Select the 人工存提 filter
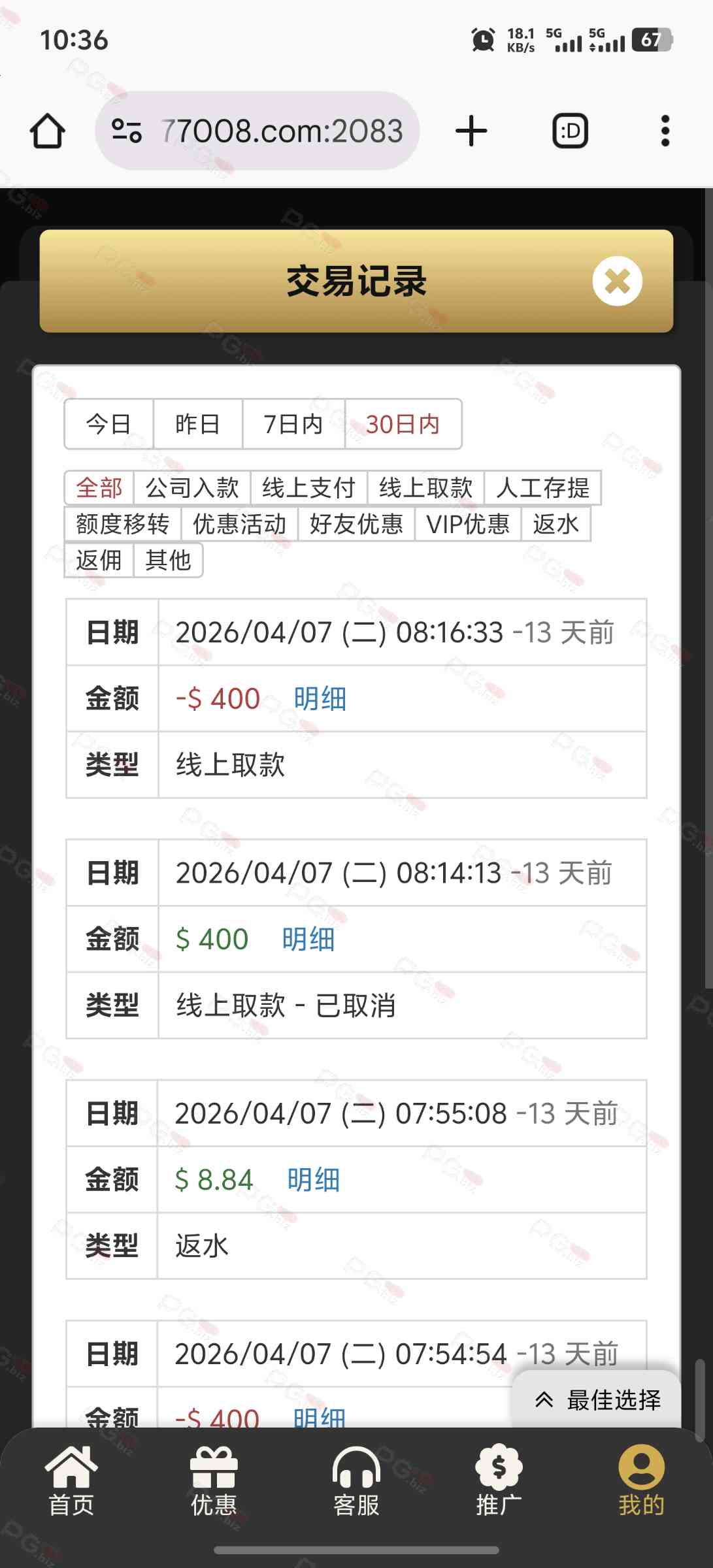Image resolution: width=713 pixels, height=1568 pixels. [x=542, y=487]
